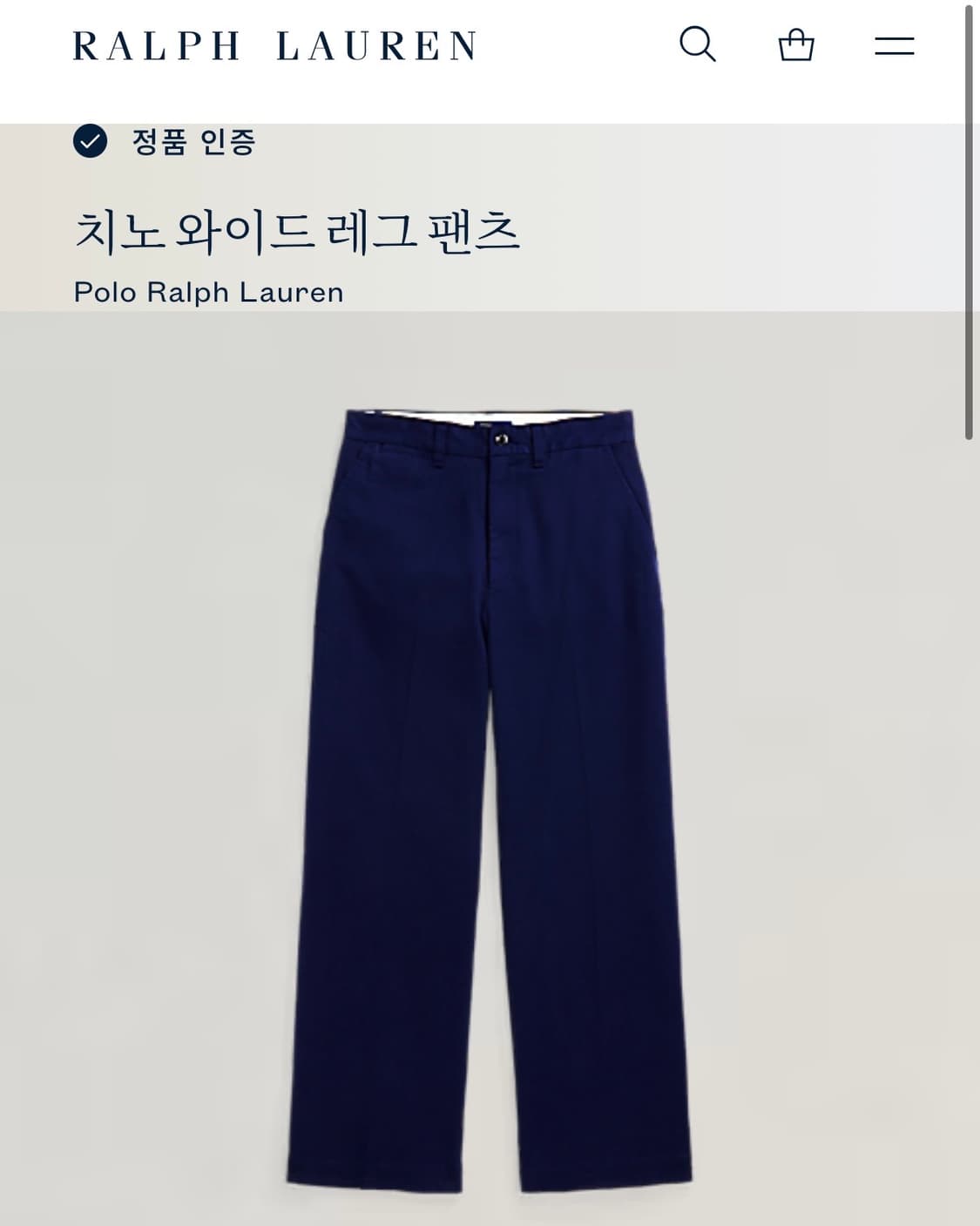
Task: Click the checkmark authenticity badge icon
Action: pyautogui.click(x=91, y=139)
